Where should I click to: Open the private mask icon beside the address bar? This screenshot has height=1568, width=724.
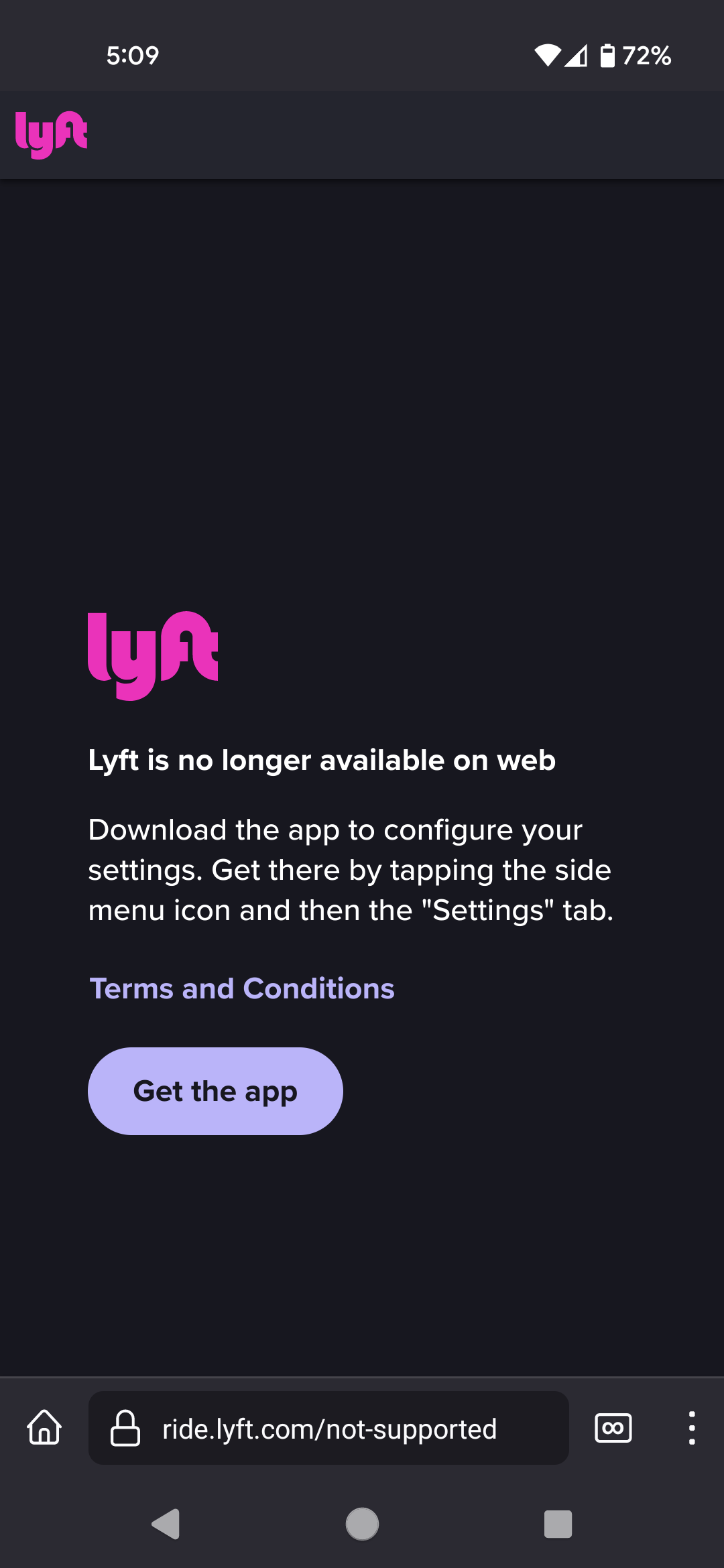(x=613, y=1427)
